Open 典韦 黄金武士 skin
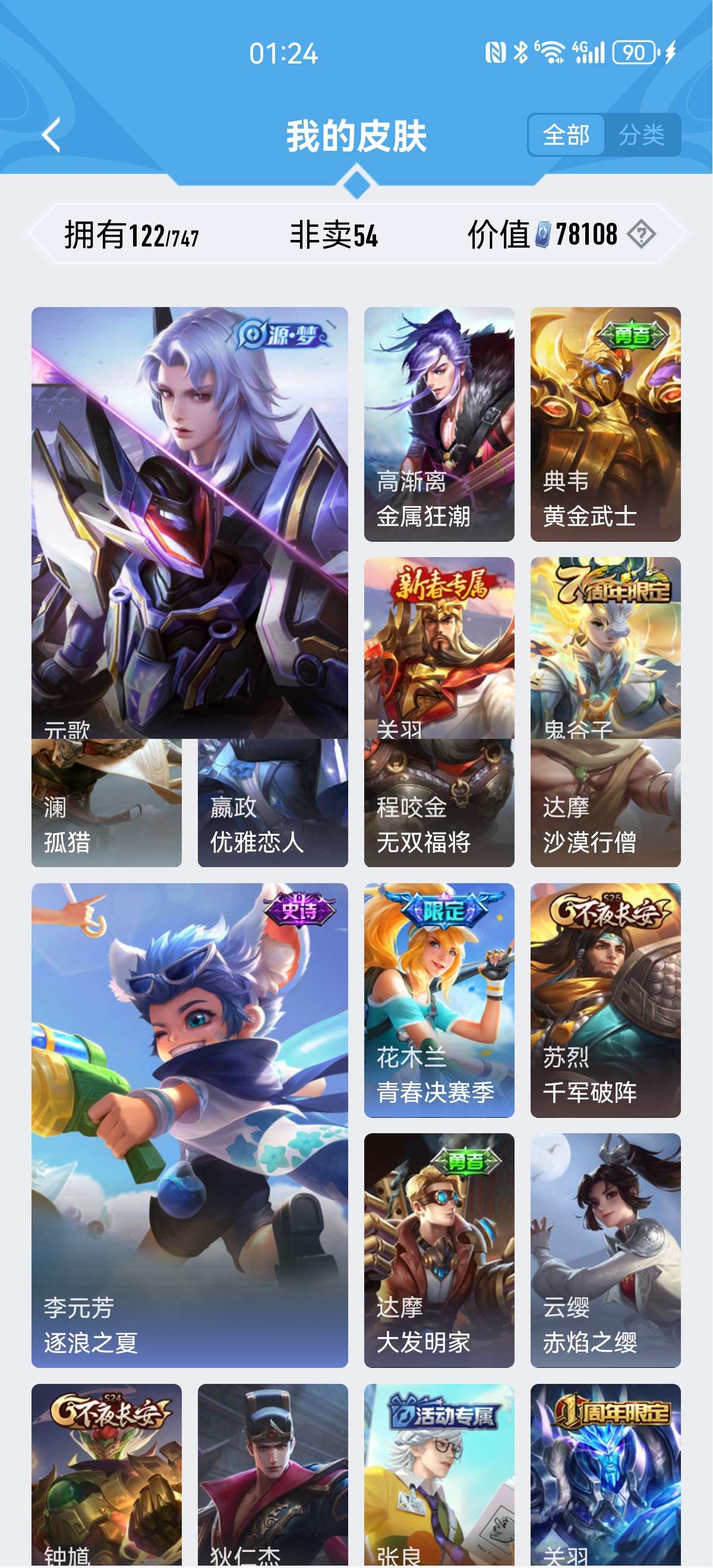713x1568 pixels. pos(605,423)
